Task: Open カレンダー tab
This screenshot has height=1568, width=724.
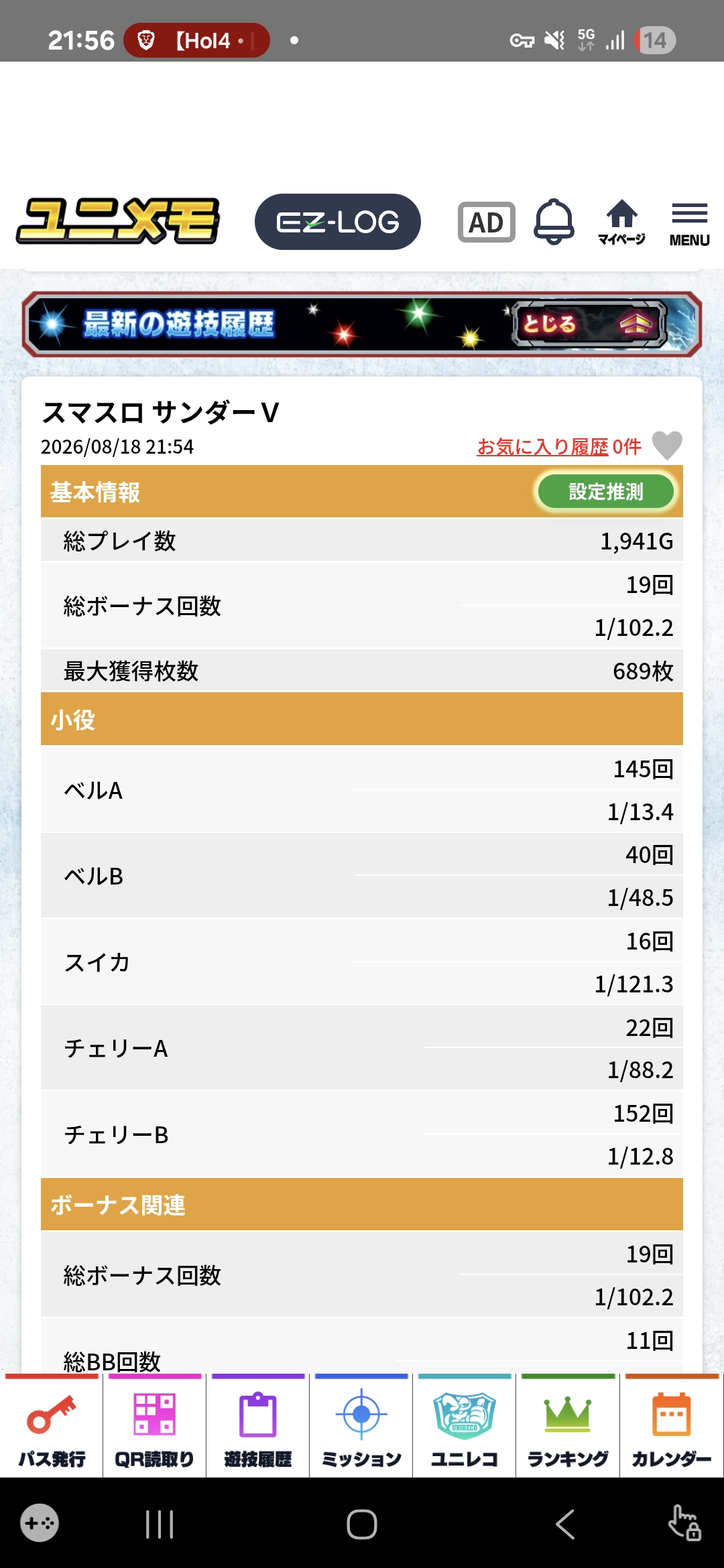Action: click(672, 1426)
